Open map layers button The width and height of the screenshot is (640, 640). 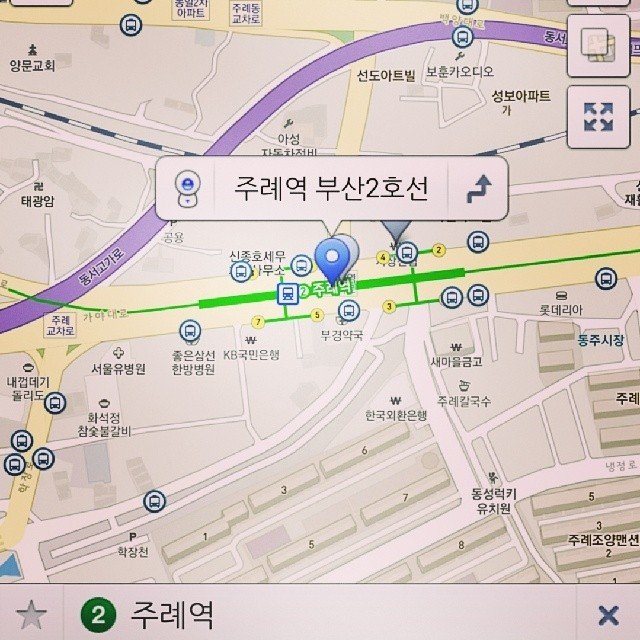(x=598, y=43)
